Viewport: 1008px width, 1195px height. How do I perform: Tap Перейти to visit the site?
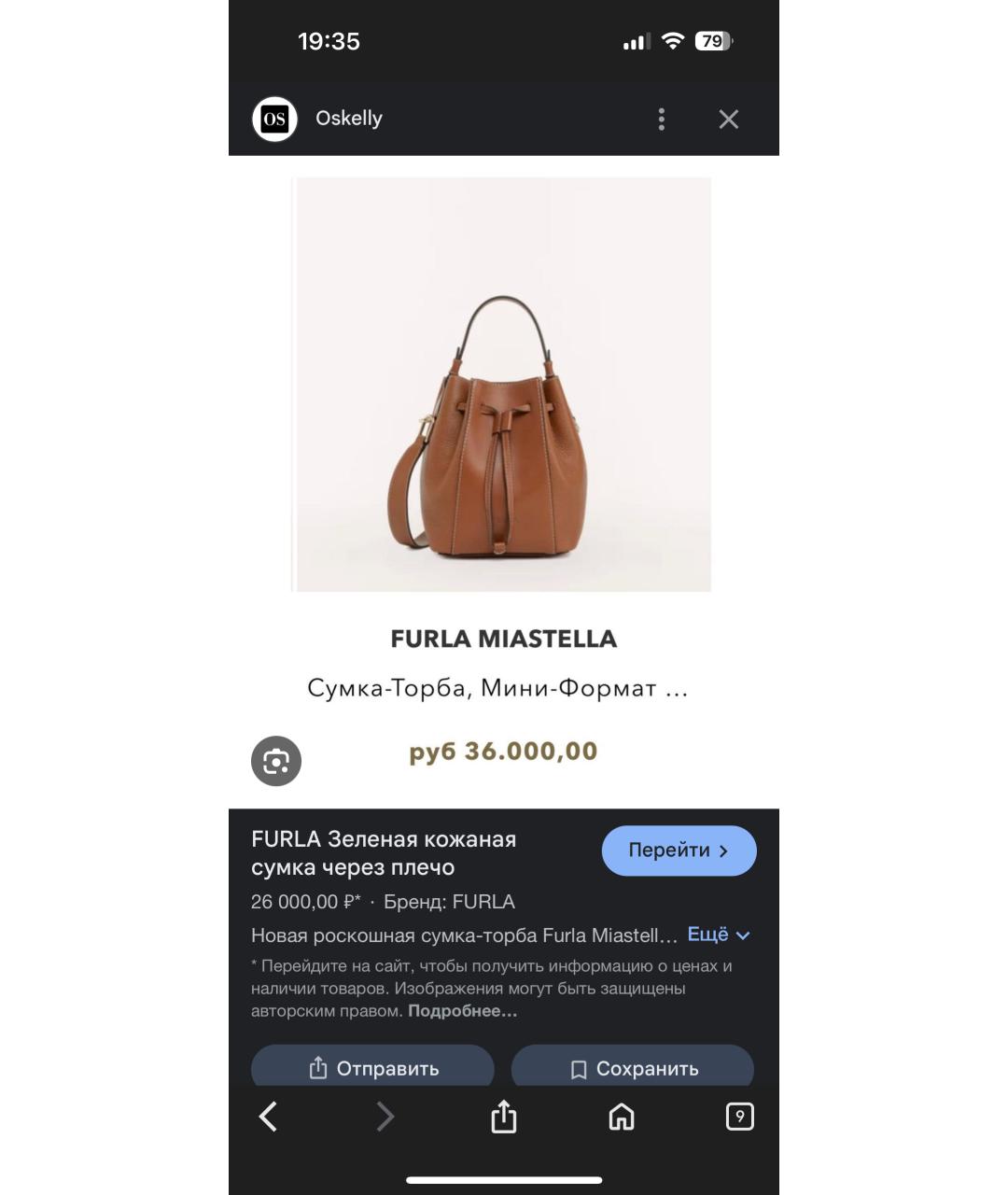tap(679, 851)
